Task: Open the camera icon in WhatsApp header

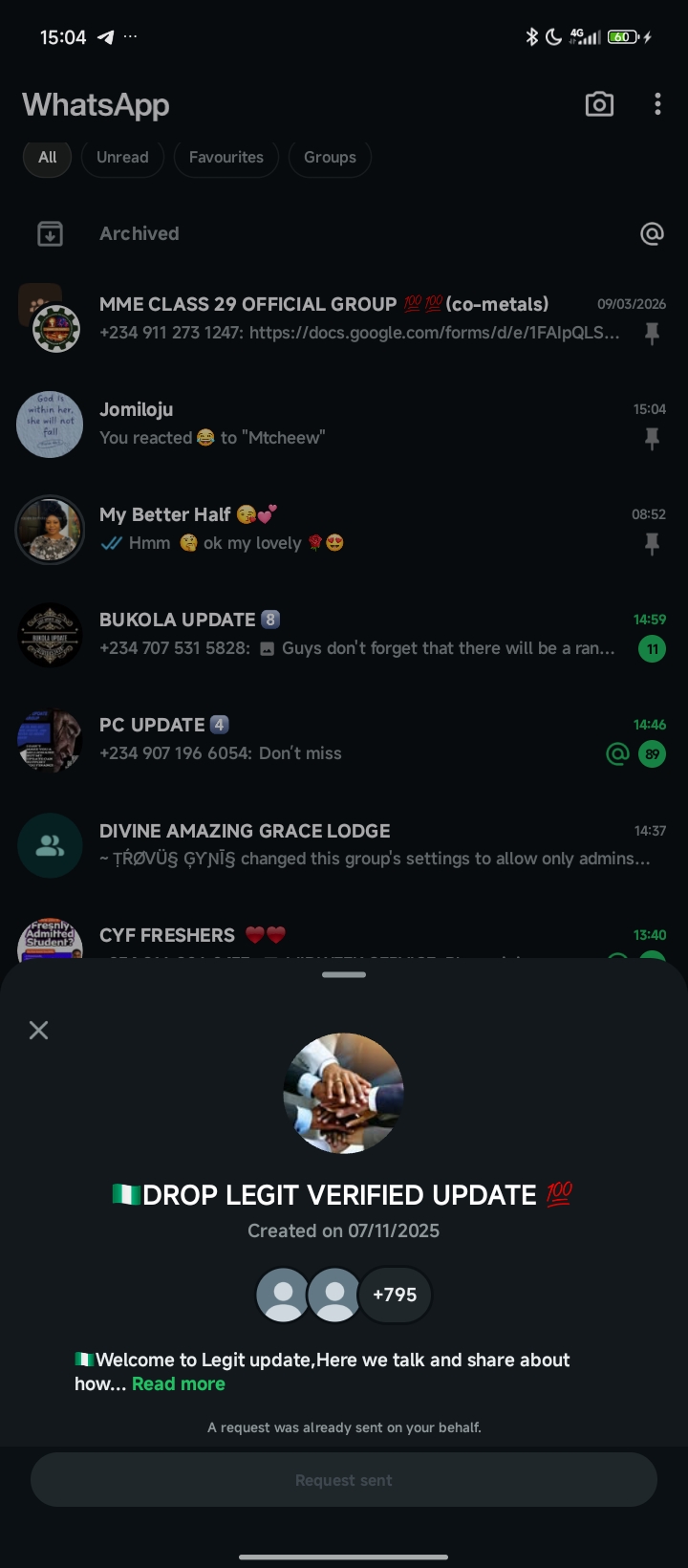Action: point(599,104)
